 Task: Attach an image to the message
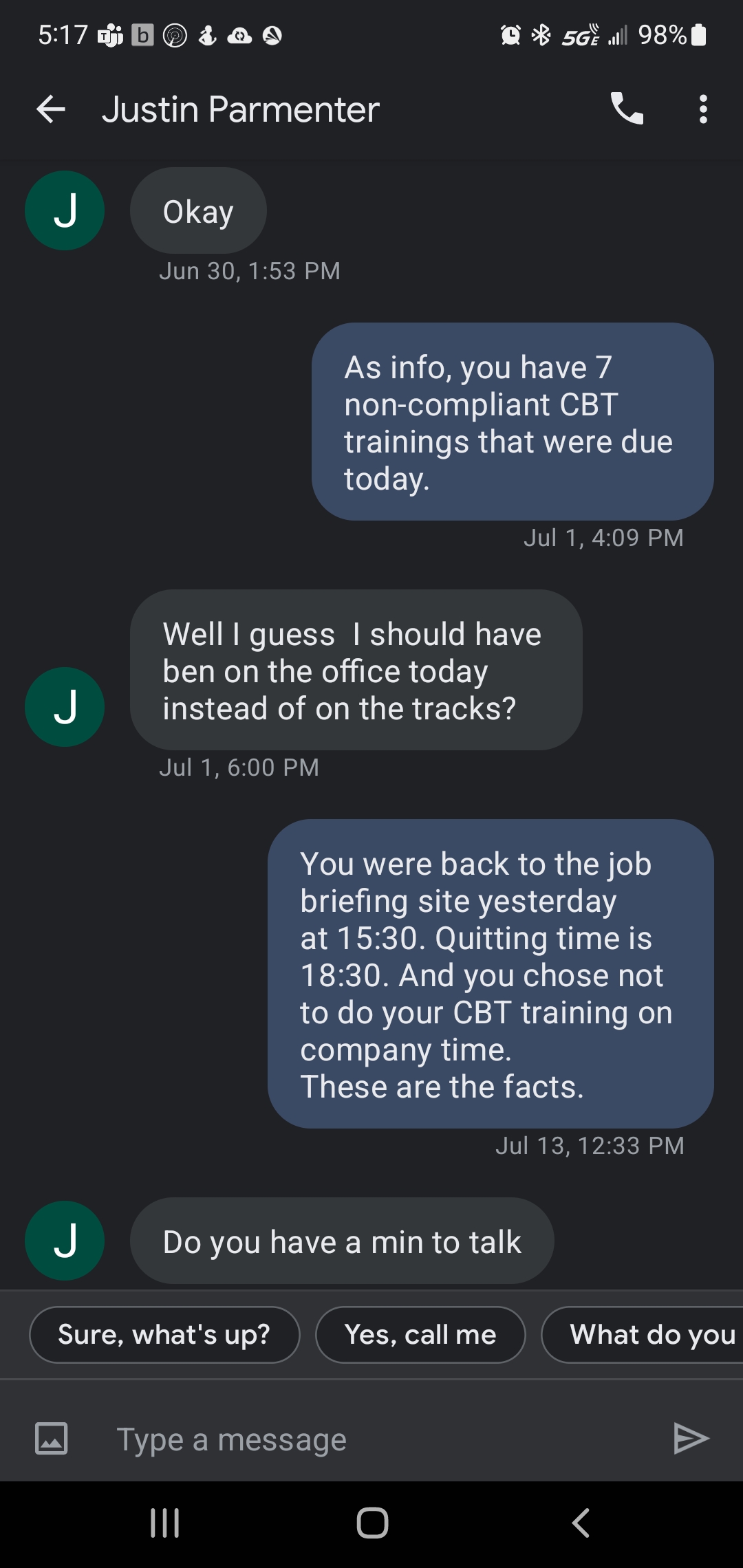[x=52, y=1439]
